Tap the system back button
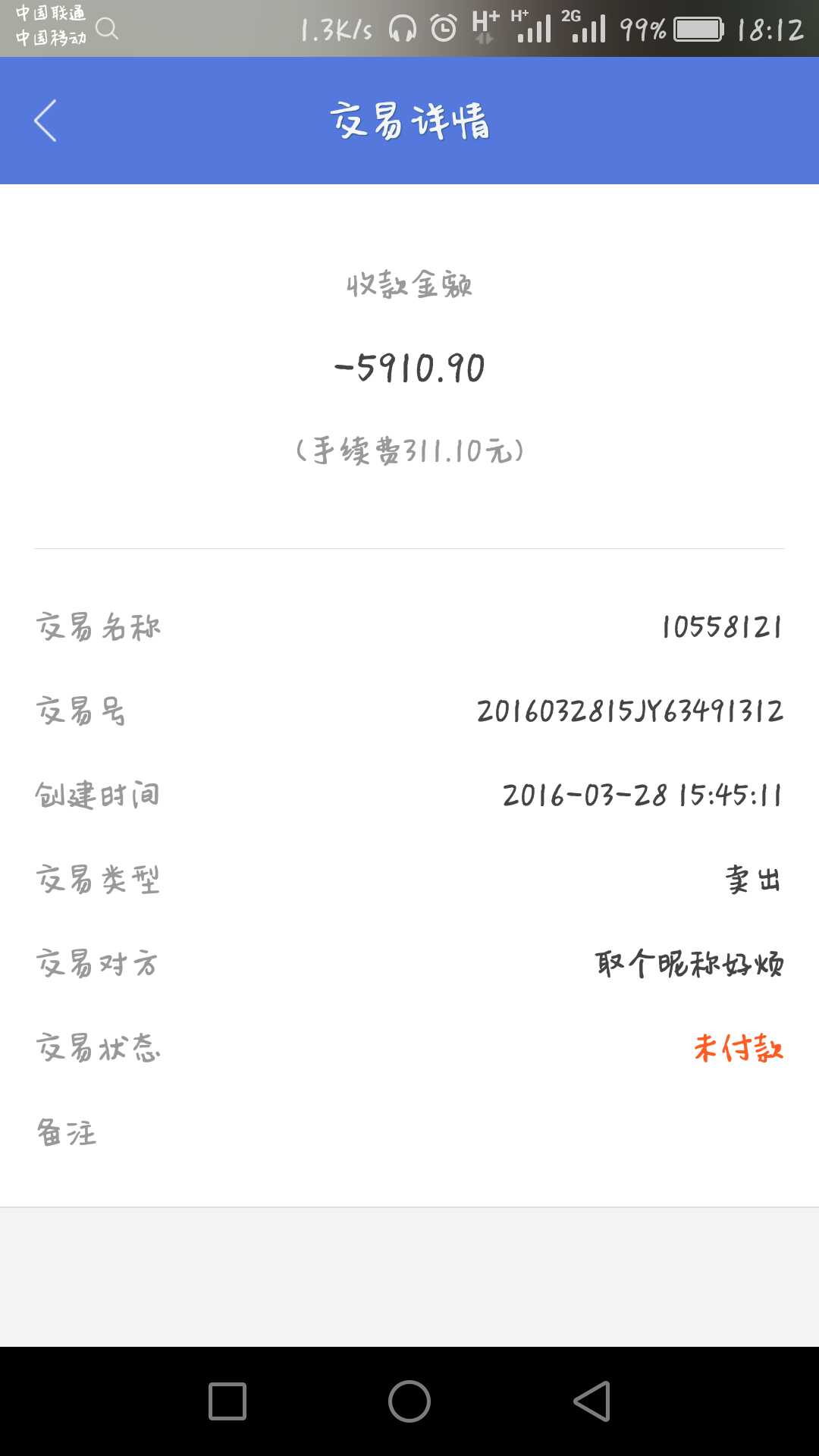Image resolution: width=819 pixels, height=1456 pixels. (592, 1401)
